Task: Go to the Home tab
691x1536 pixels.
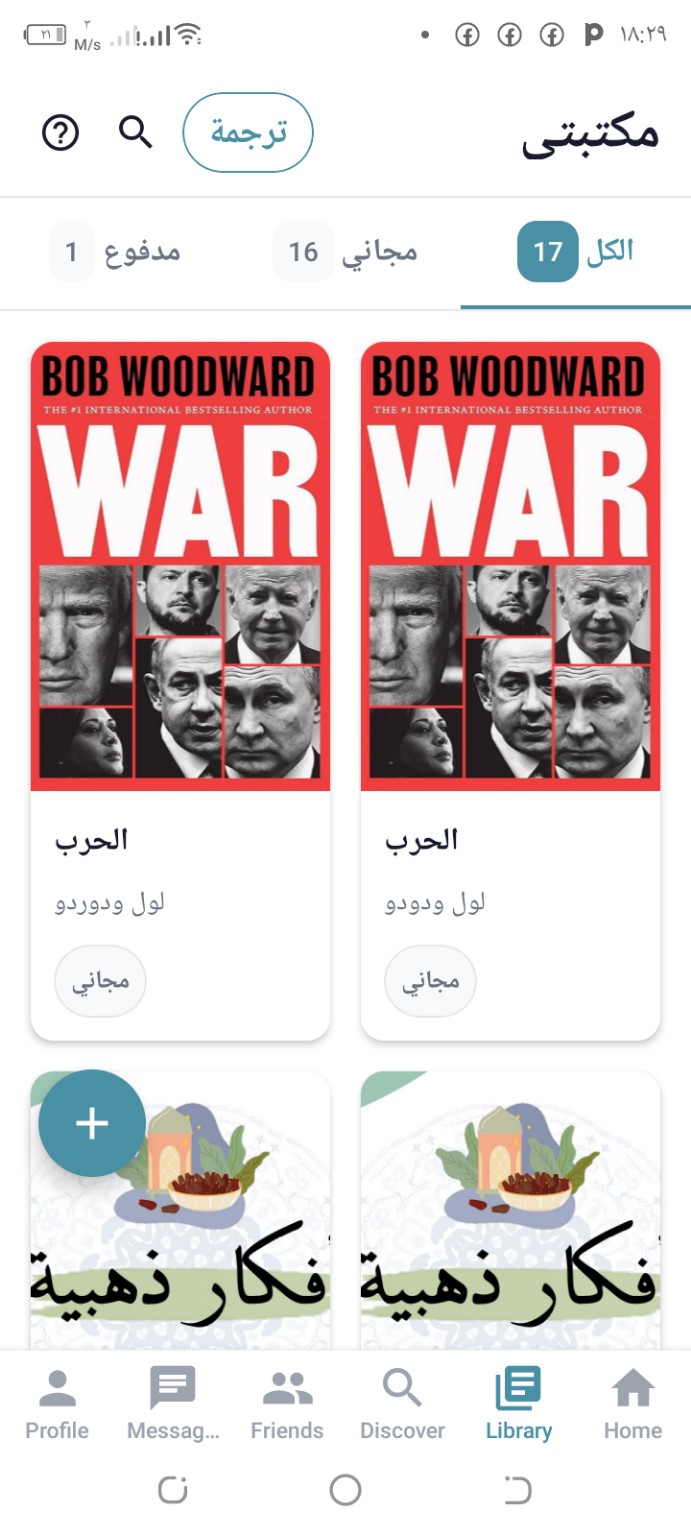Action: point(633,1404)
